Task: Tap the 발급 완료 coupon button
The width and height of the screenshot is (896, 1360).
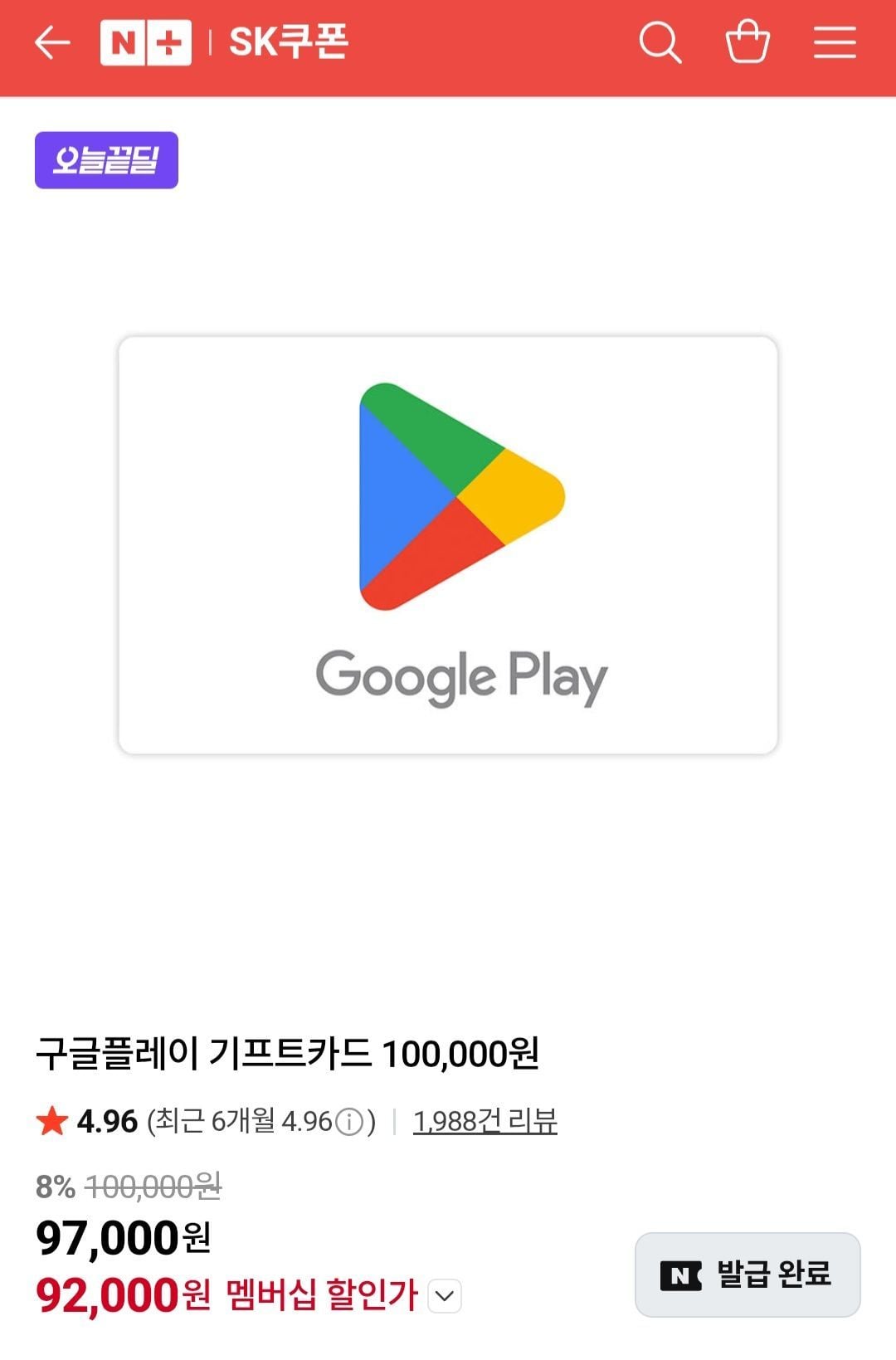Action: point(747,1275)
